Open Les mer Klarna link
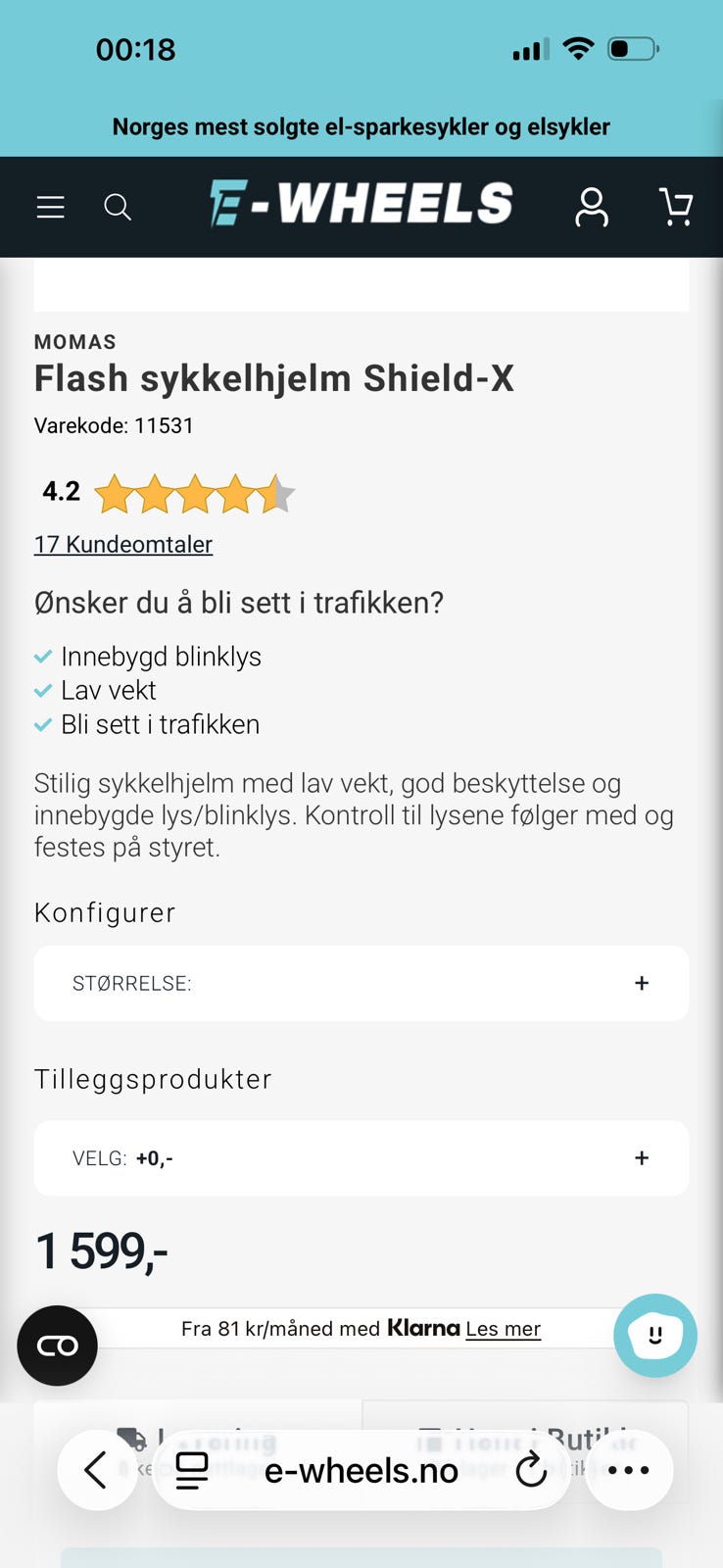The image size is (723, 1568). (x=503, y=1328)
